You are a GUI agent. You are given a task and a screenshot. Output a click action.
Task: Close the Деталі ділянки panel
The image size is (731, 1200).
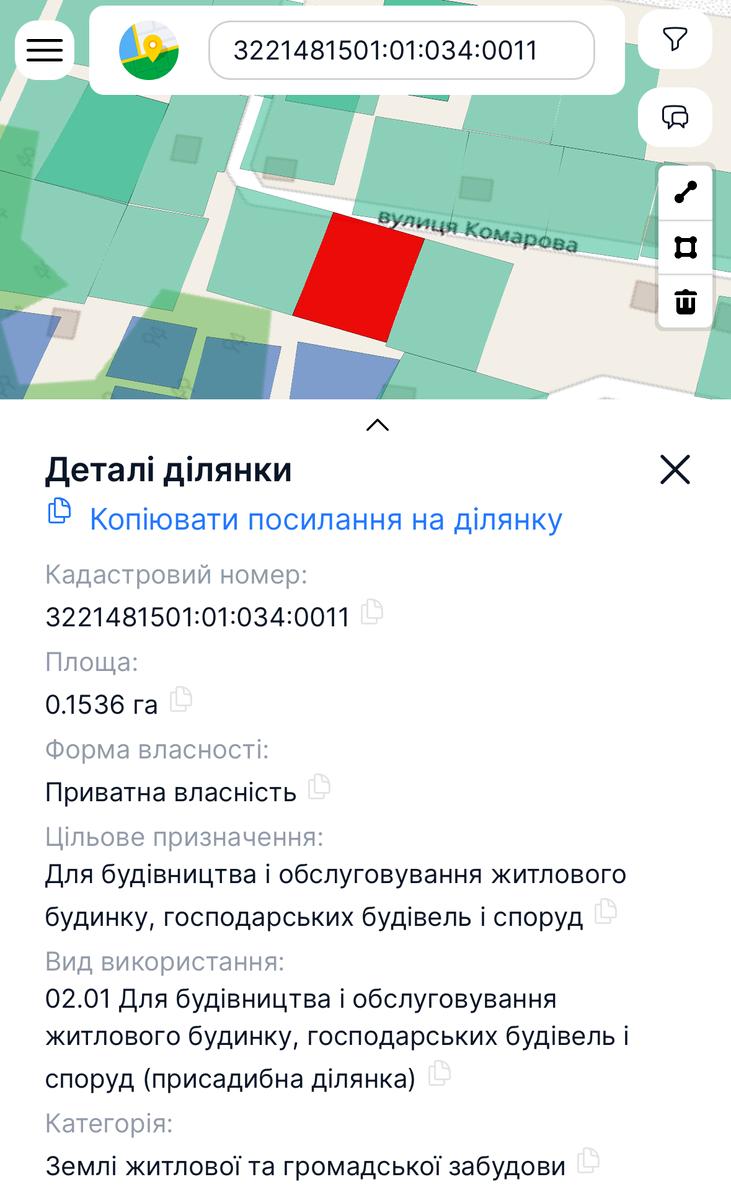click(675, 469)
